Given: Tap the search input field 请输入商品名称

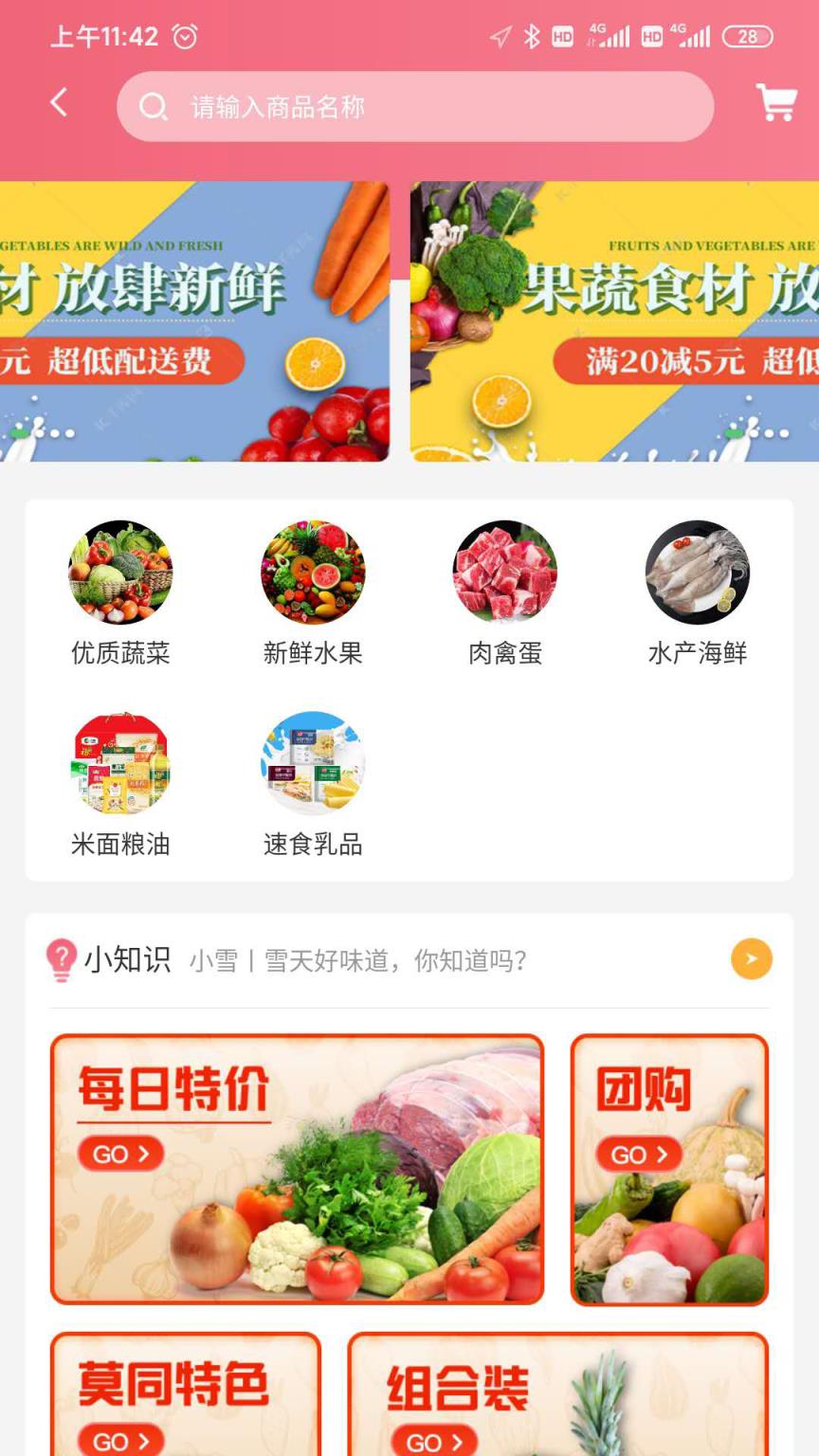Looking at the screenshot, I should 417,107.
